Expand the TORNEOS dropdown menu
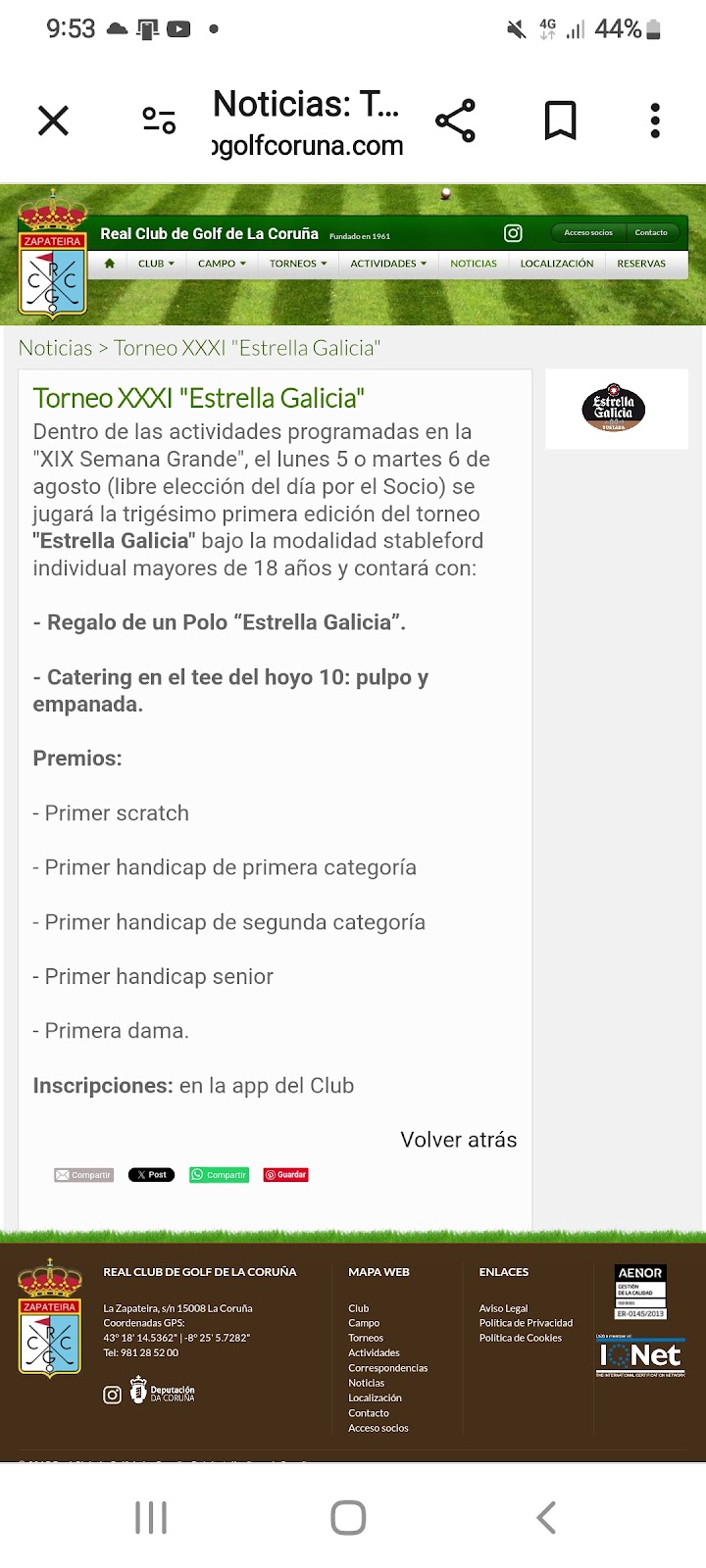This screenshot has width=706, height=1568. pyautogui.click(x=298, y=264)
